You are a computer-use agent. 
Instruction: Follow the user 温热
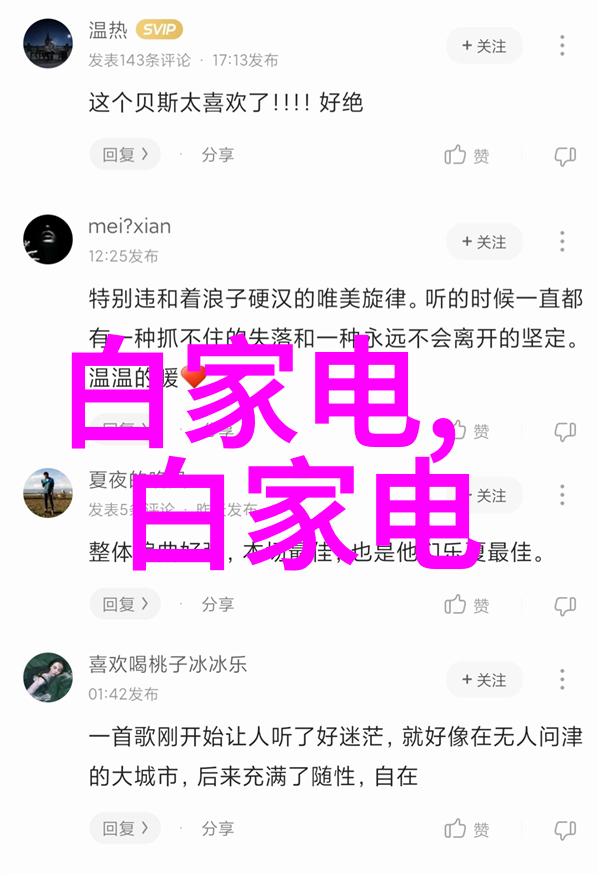(x=484, y=46)
